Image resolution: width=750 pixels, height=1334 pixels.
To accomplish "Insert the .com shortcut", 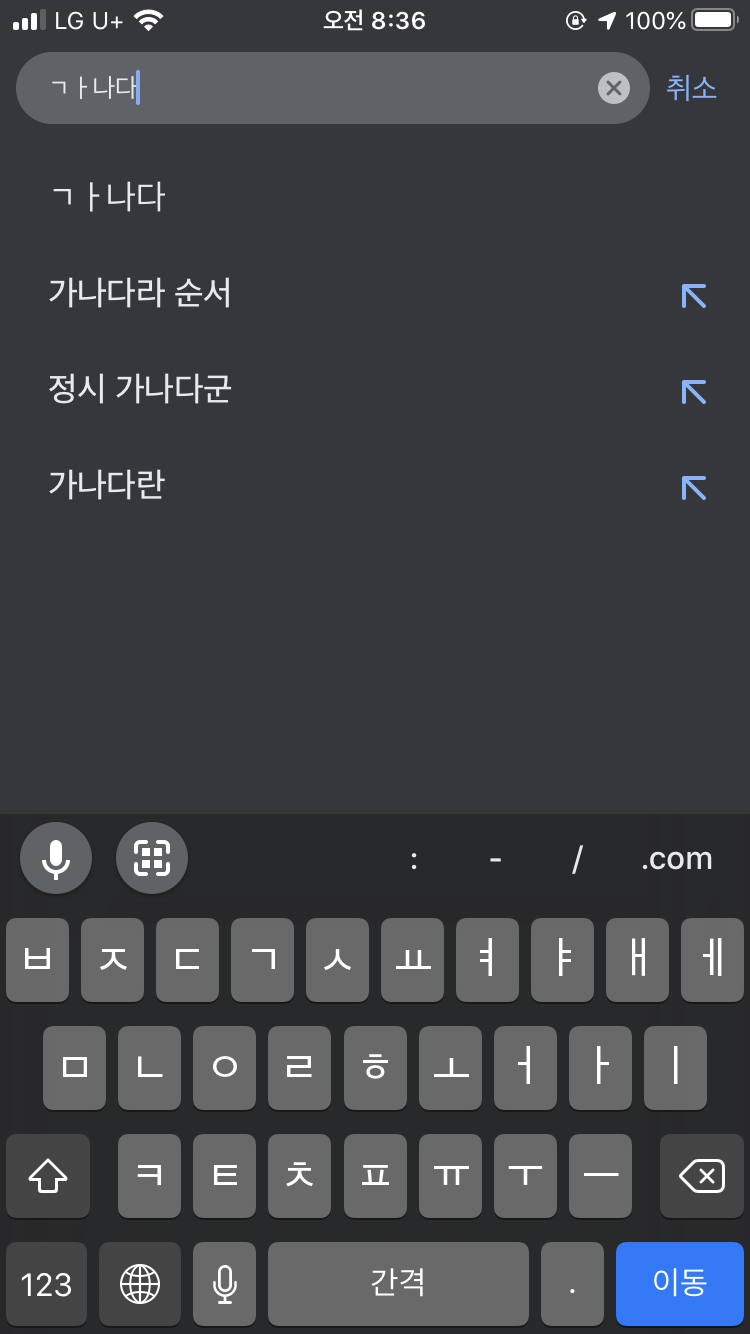I will (x=676, y=859).
